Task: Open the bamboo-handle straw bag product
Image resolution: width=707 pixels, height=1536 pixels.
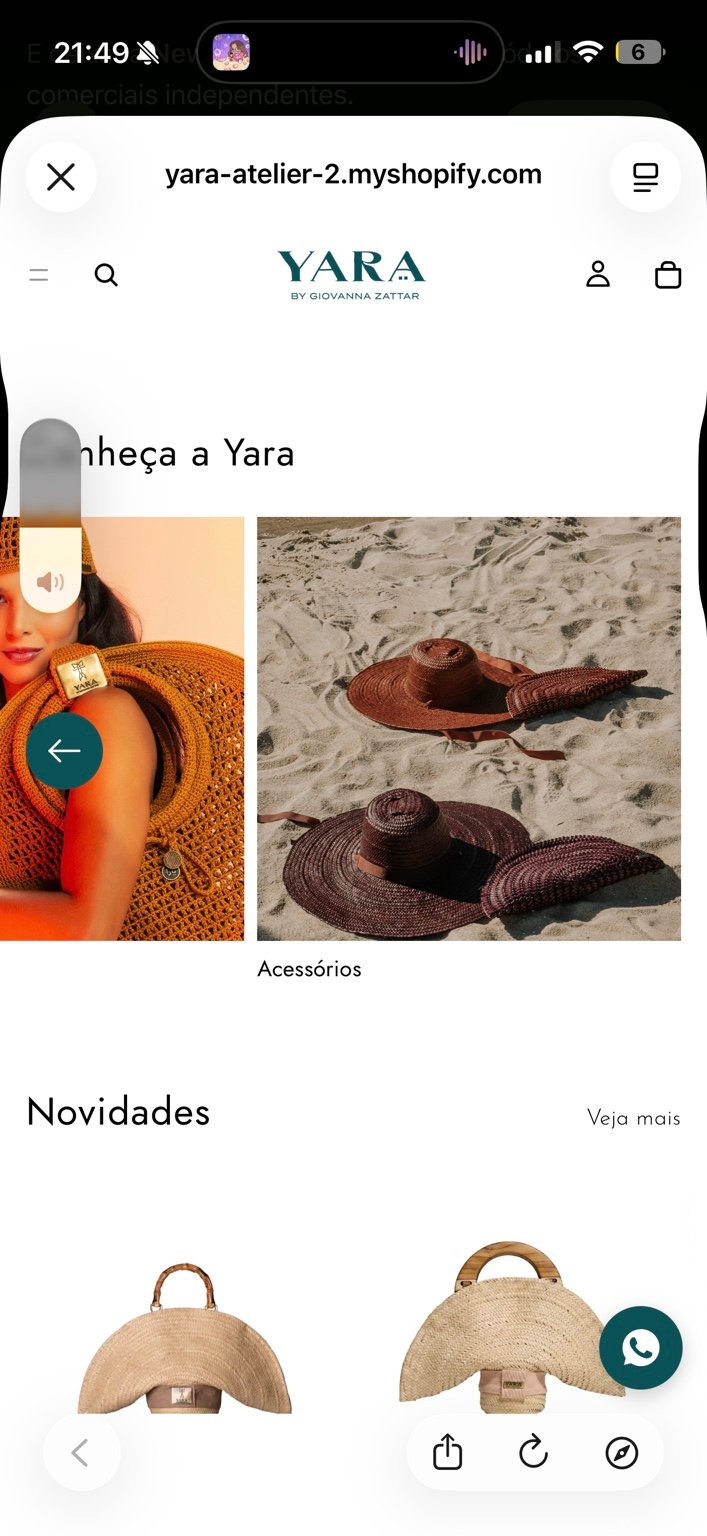Action: click(x=184, y=1338)
